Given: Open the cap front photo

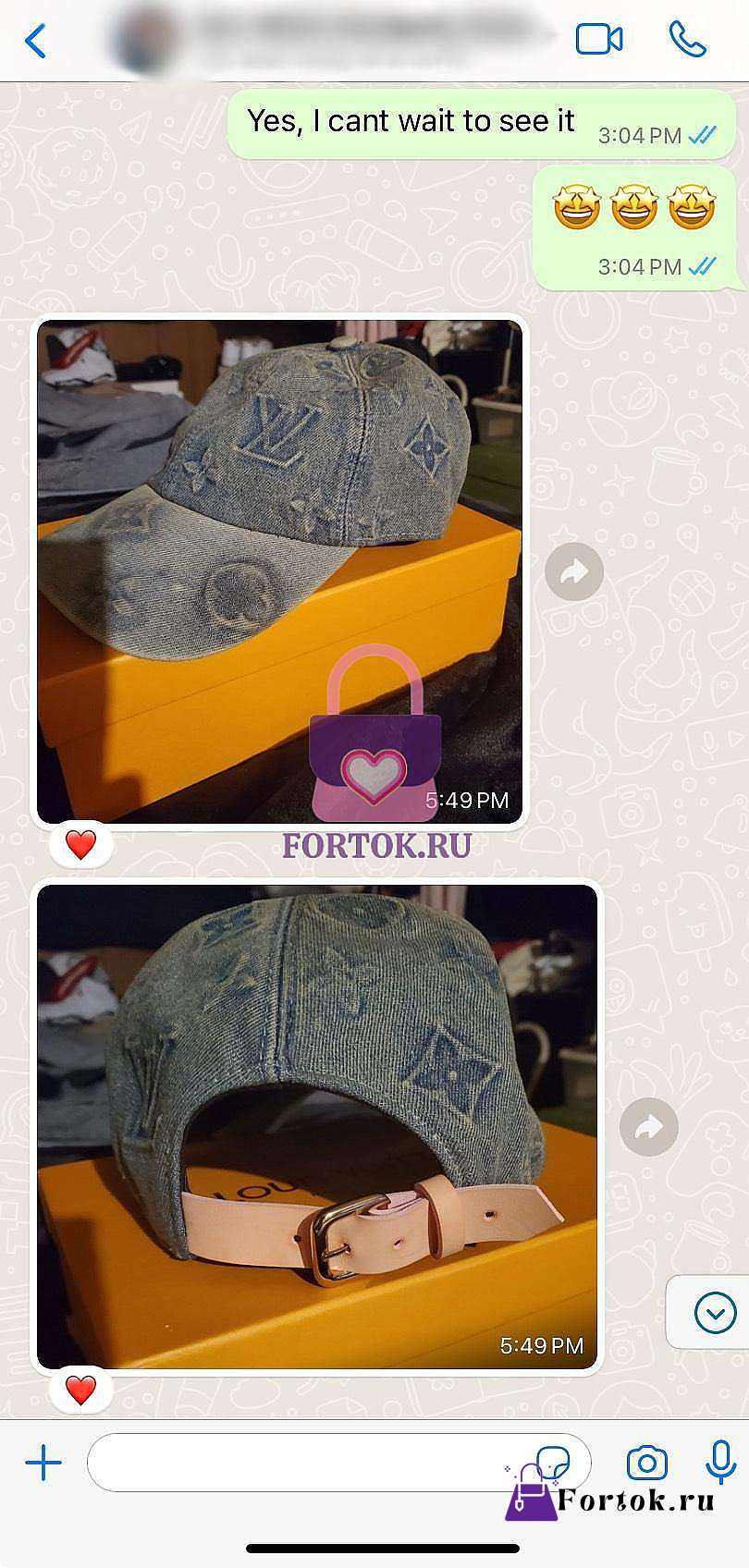Looking at the screenshot, I should point(279,571).
